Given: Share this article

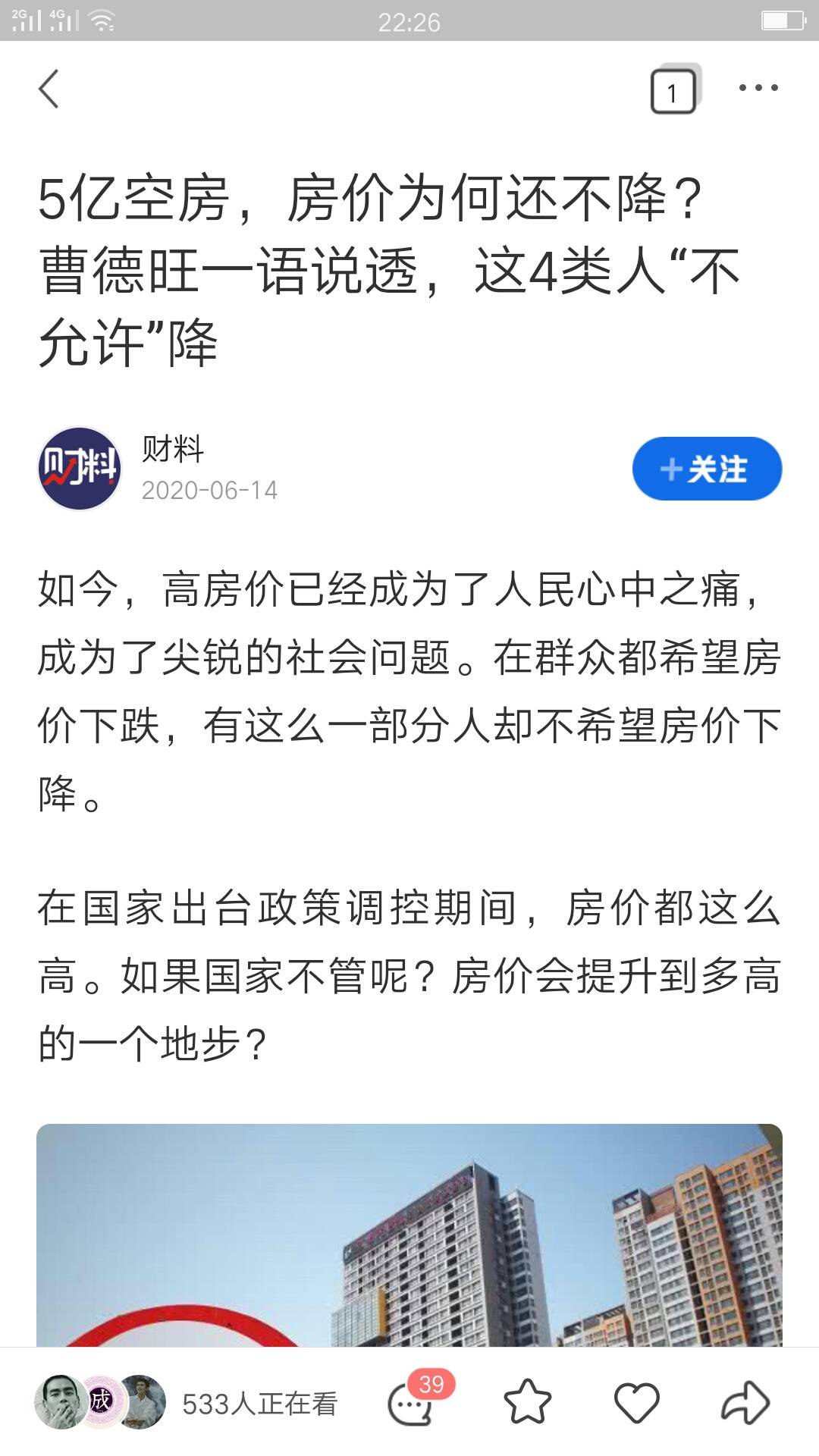Looking at the screenshot, I should tap(745, 1403).
